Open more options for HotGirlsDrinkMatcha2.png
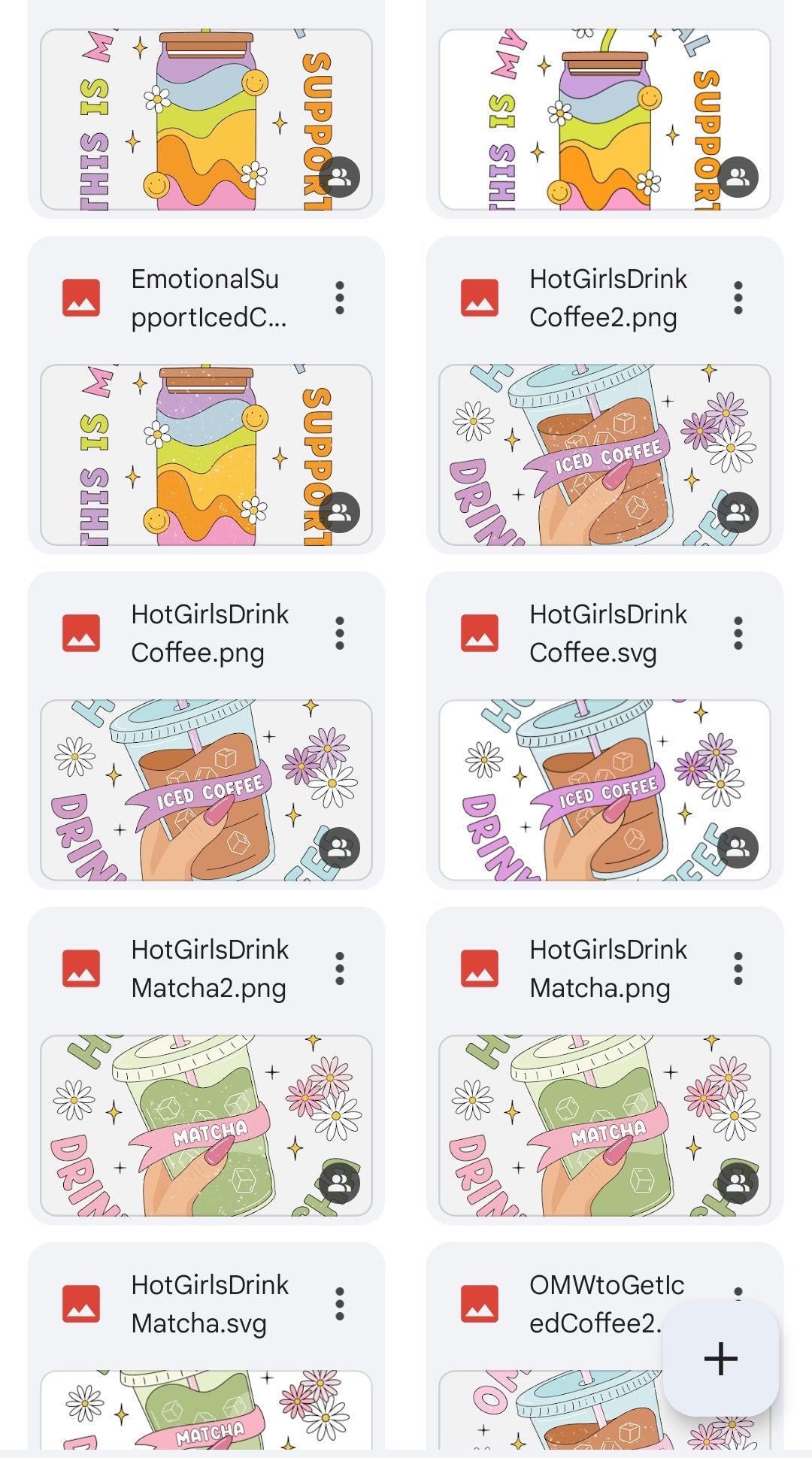This screenshot has width=812, height=1458. [x=340, y=968]
